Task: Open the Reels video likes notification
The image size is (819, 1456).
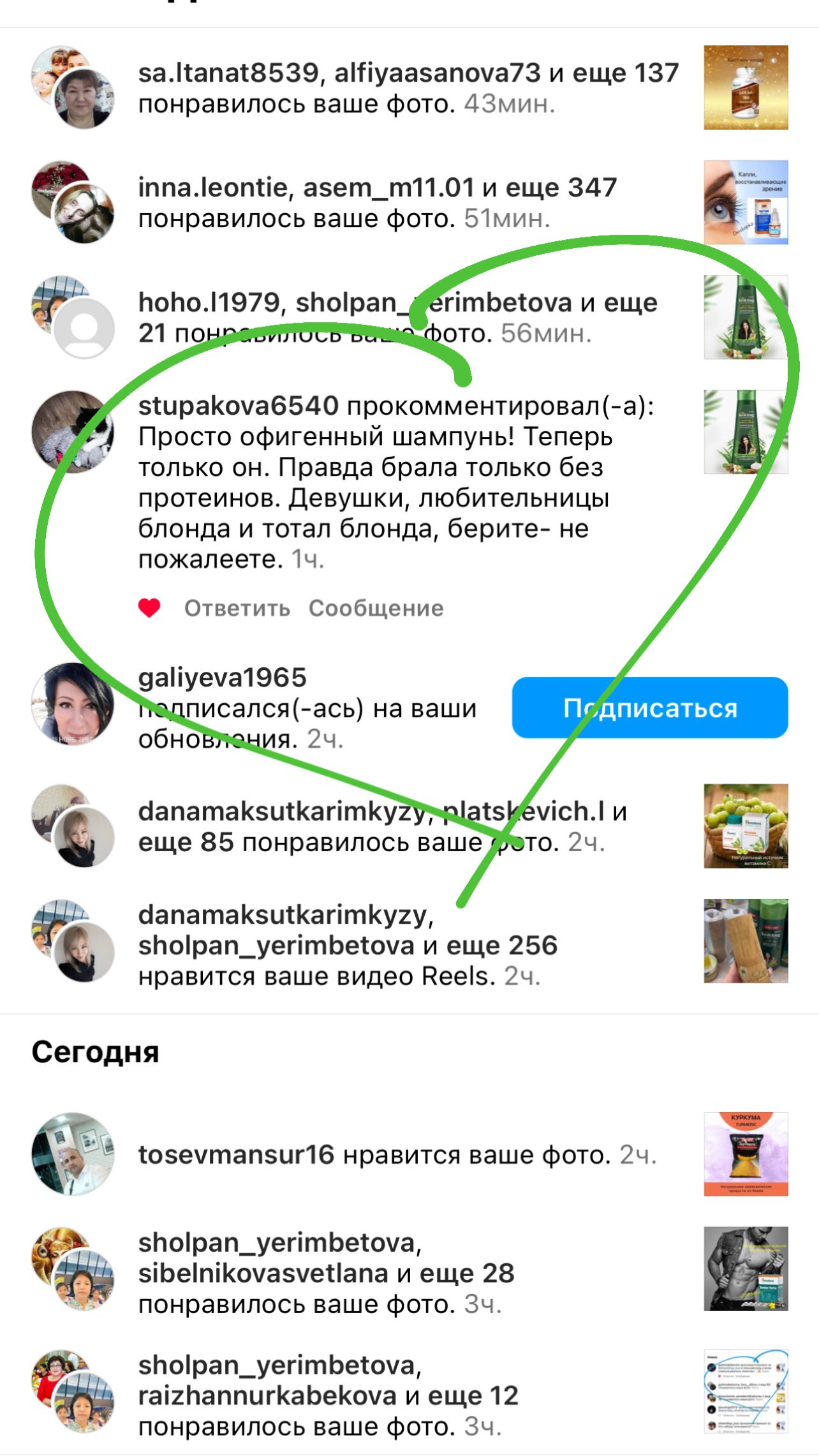Action: pyautogui.click(x=348, y=945)
